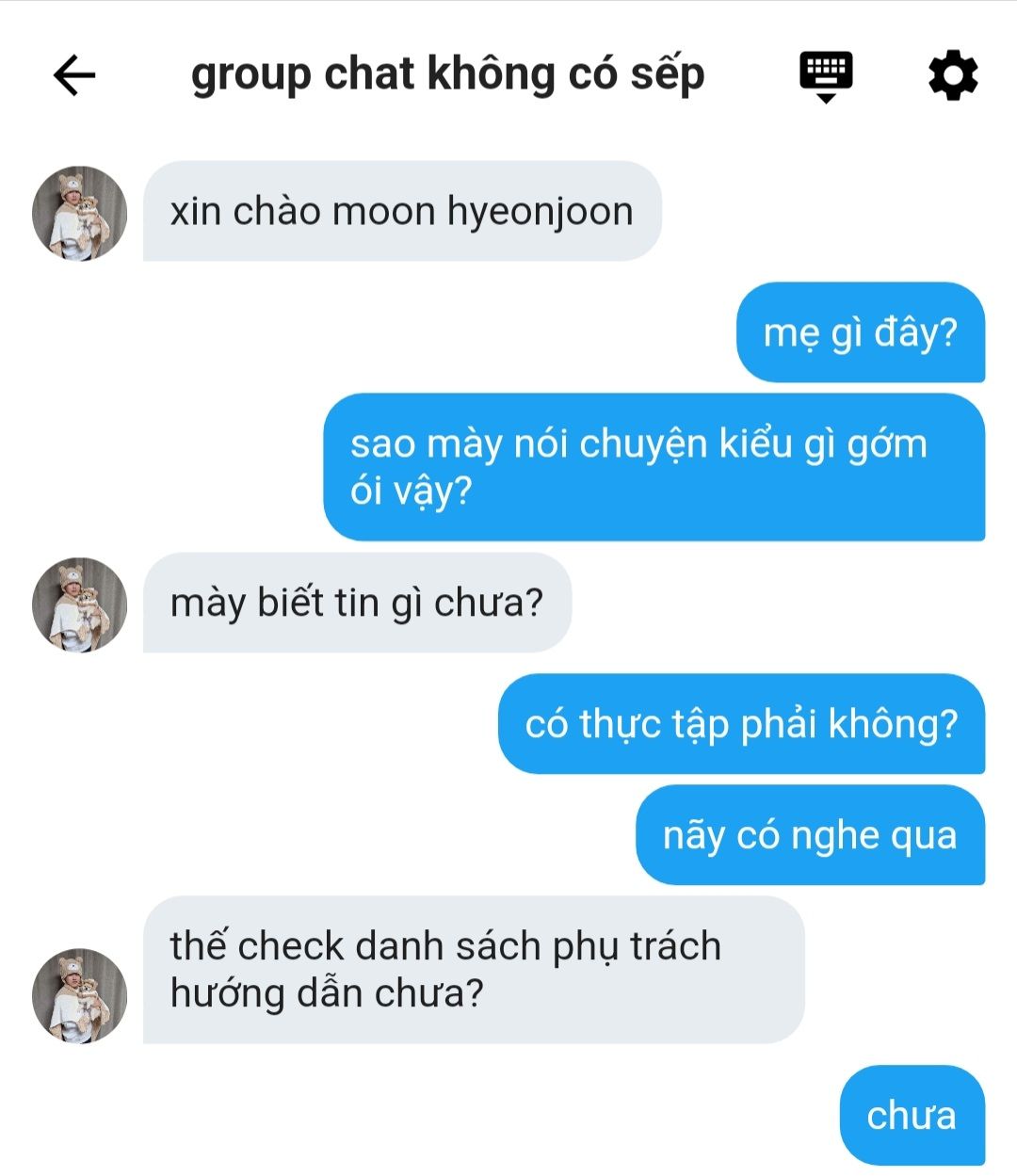
Task: Toggle the keyboard icon in header
Action: [x=826, y=75]
